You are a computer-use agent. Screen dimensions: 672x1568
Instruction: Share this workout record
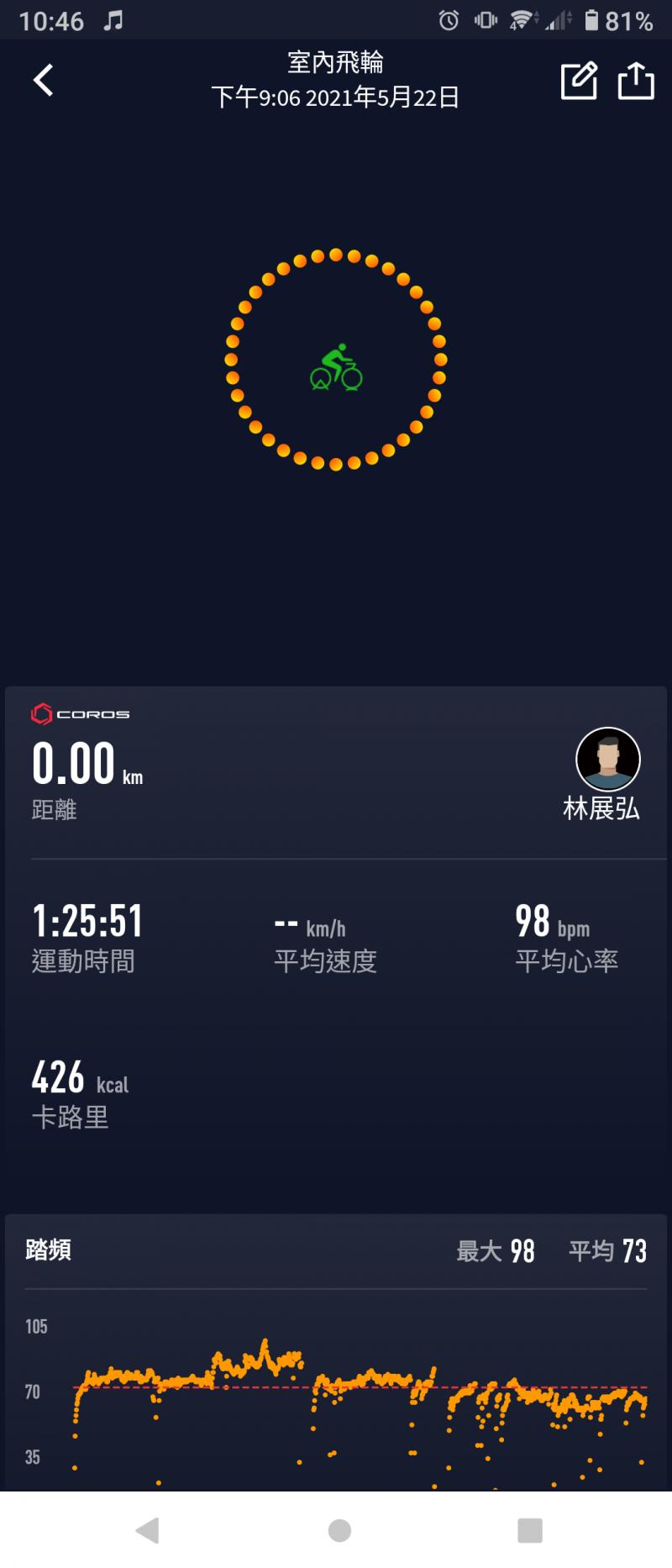(x=636, y=81)
